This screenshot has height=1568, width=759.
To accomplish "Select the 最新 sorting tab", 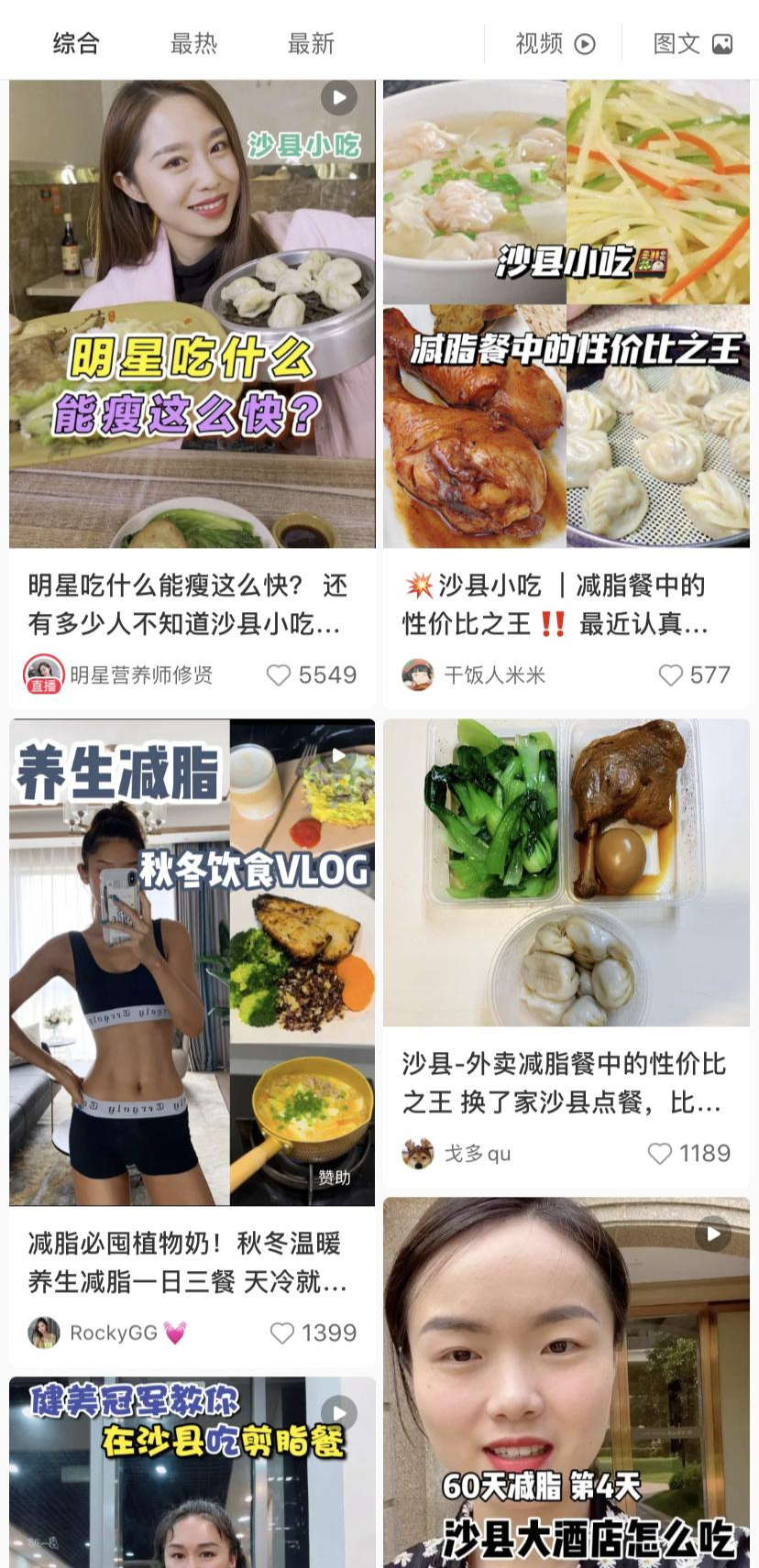I will (x=311, y=43).
